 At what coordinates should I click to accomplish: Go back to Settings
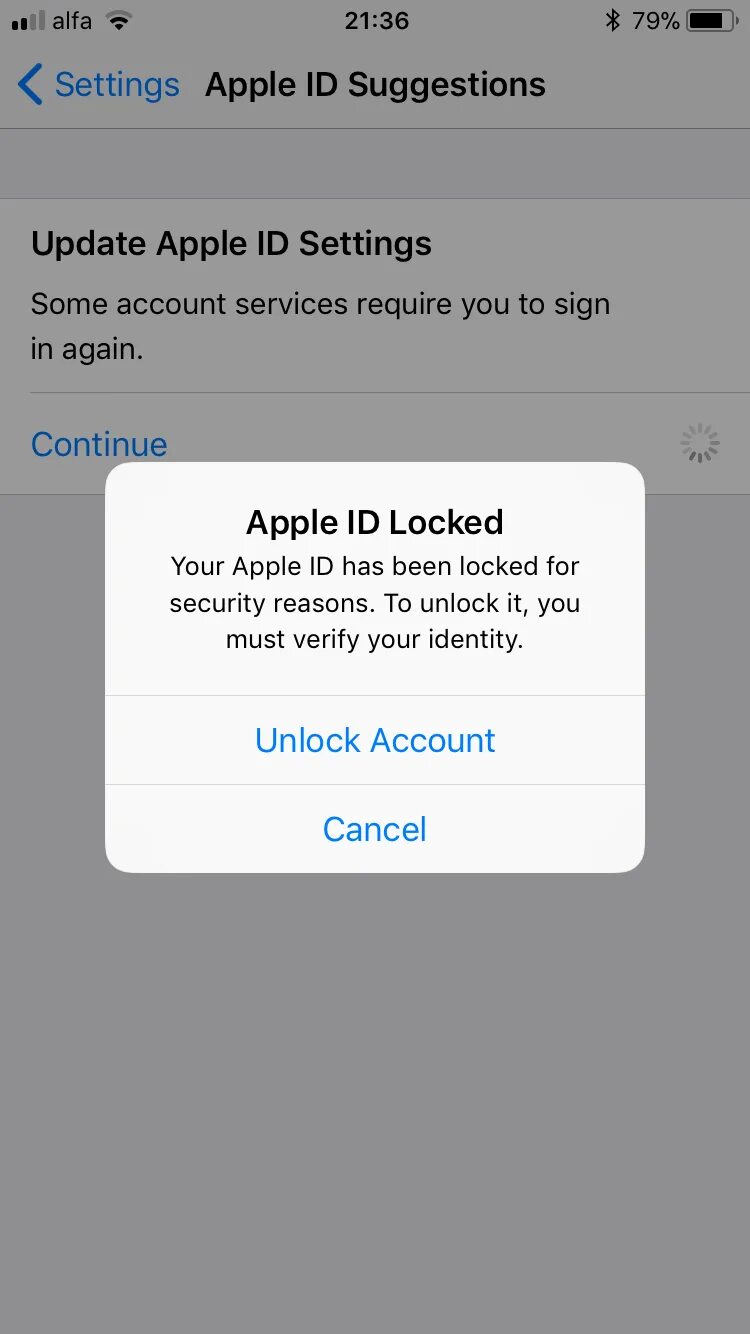pyautogui.click(x=98, y=85)
